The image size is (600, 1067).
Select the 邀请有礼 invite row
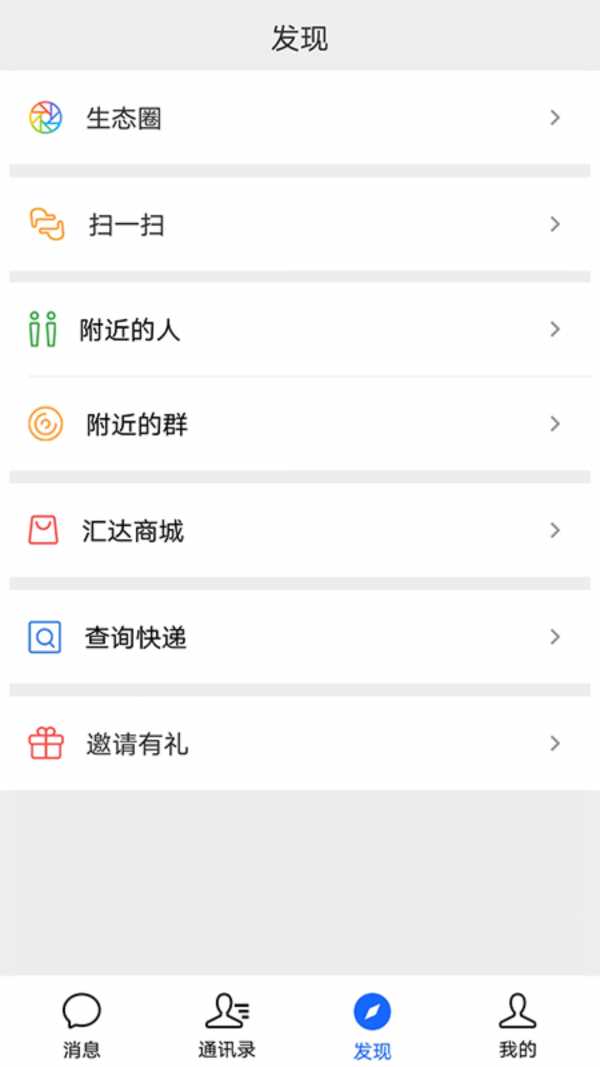pos(300,744)
